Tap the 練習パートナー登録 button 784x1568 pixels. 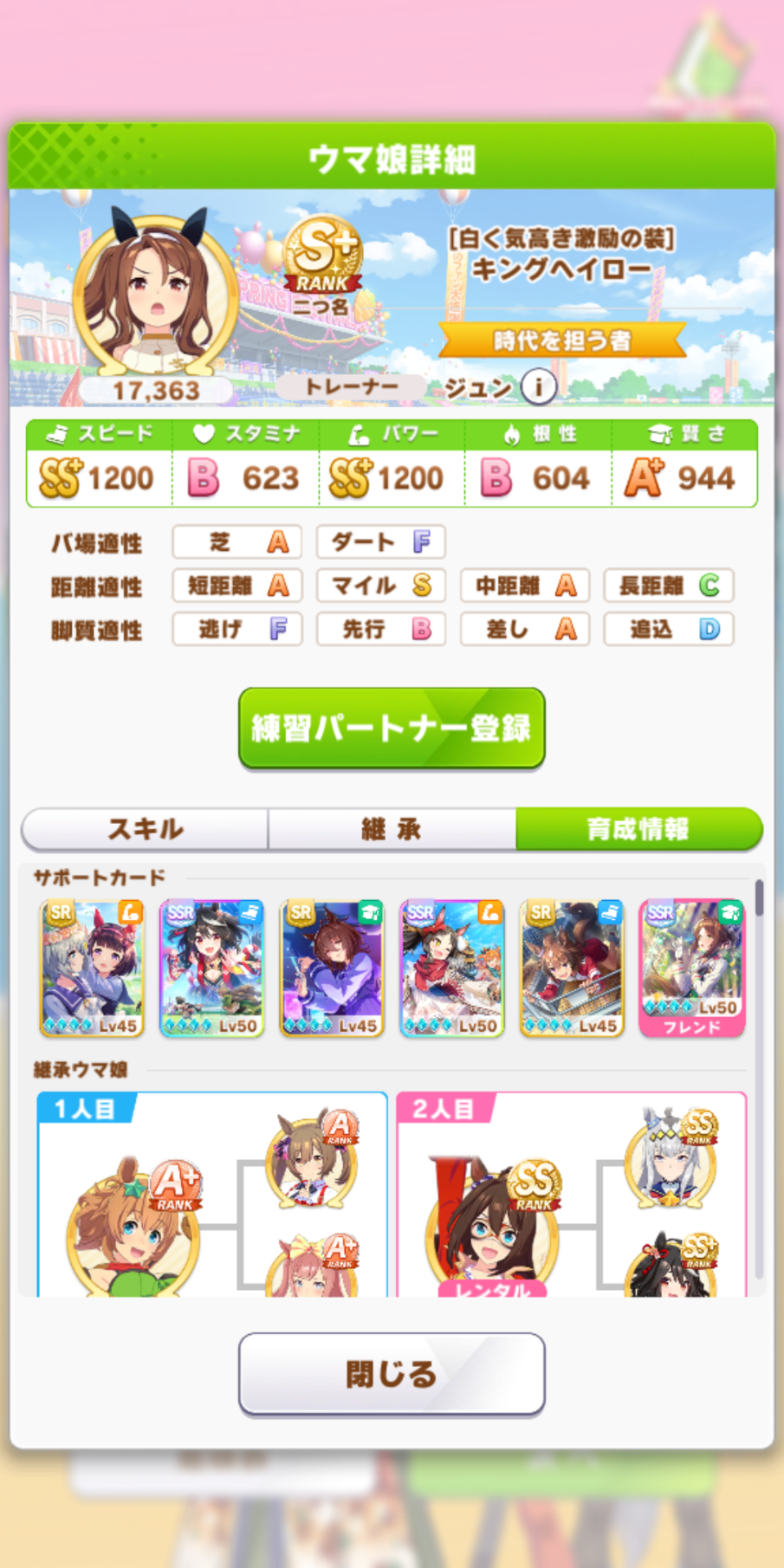(x=392, y=728)
